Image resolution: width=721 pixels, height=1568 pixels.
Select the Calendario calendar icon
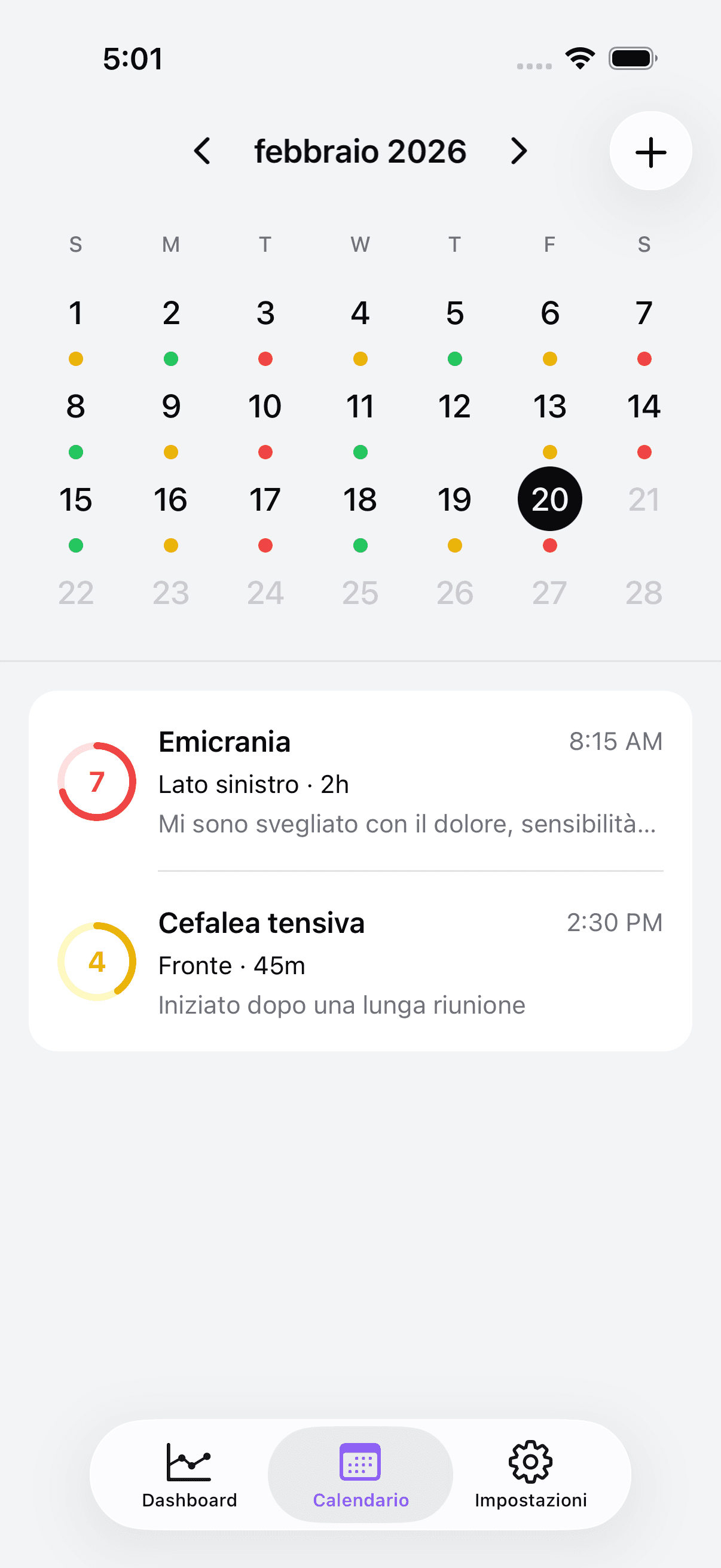pyautogui.click(x=360, y=1461)
